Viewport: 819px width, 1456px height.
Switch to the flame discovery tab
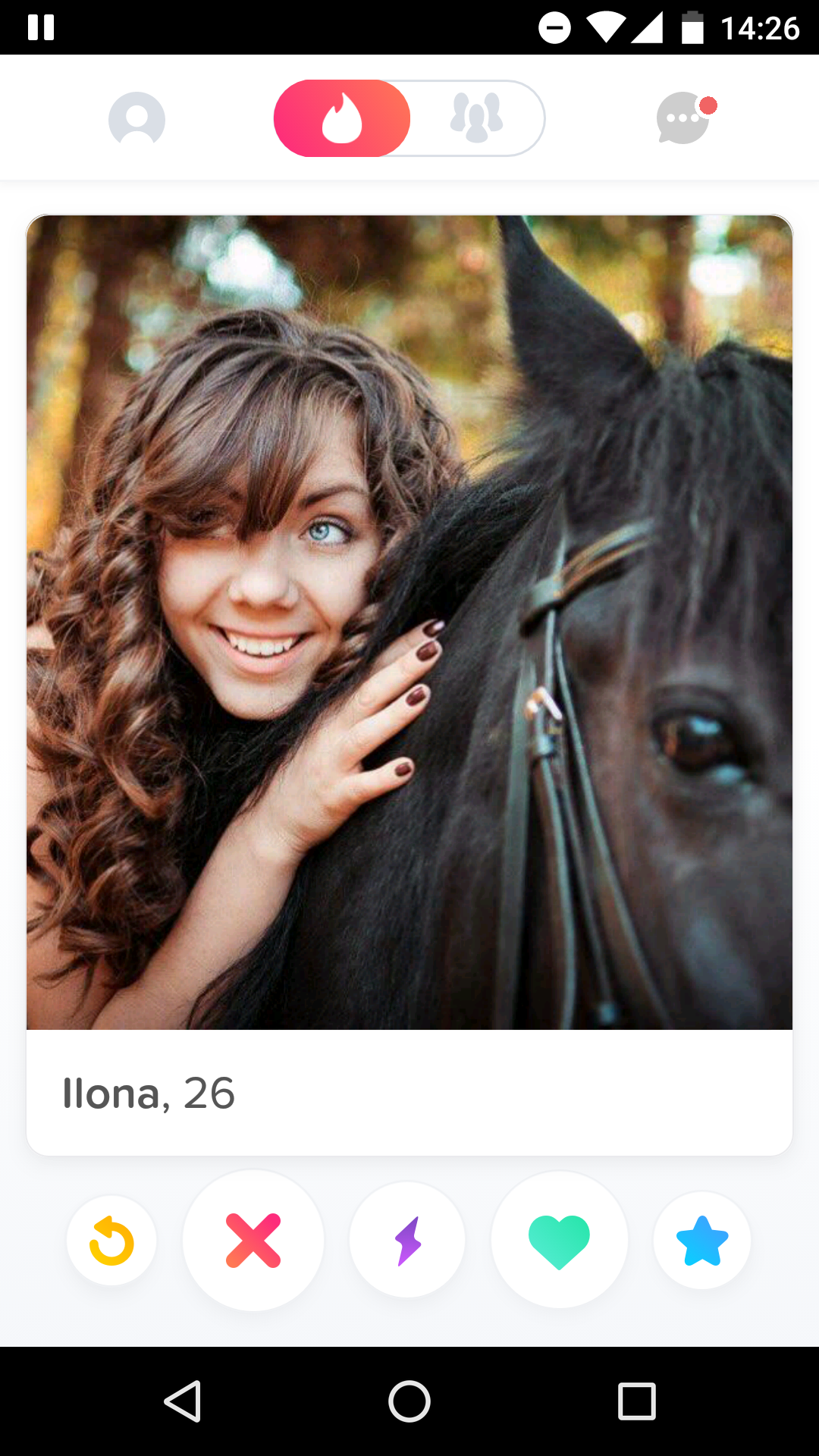click(x=342, y=119)
